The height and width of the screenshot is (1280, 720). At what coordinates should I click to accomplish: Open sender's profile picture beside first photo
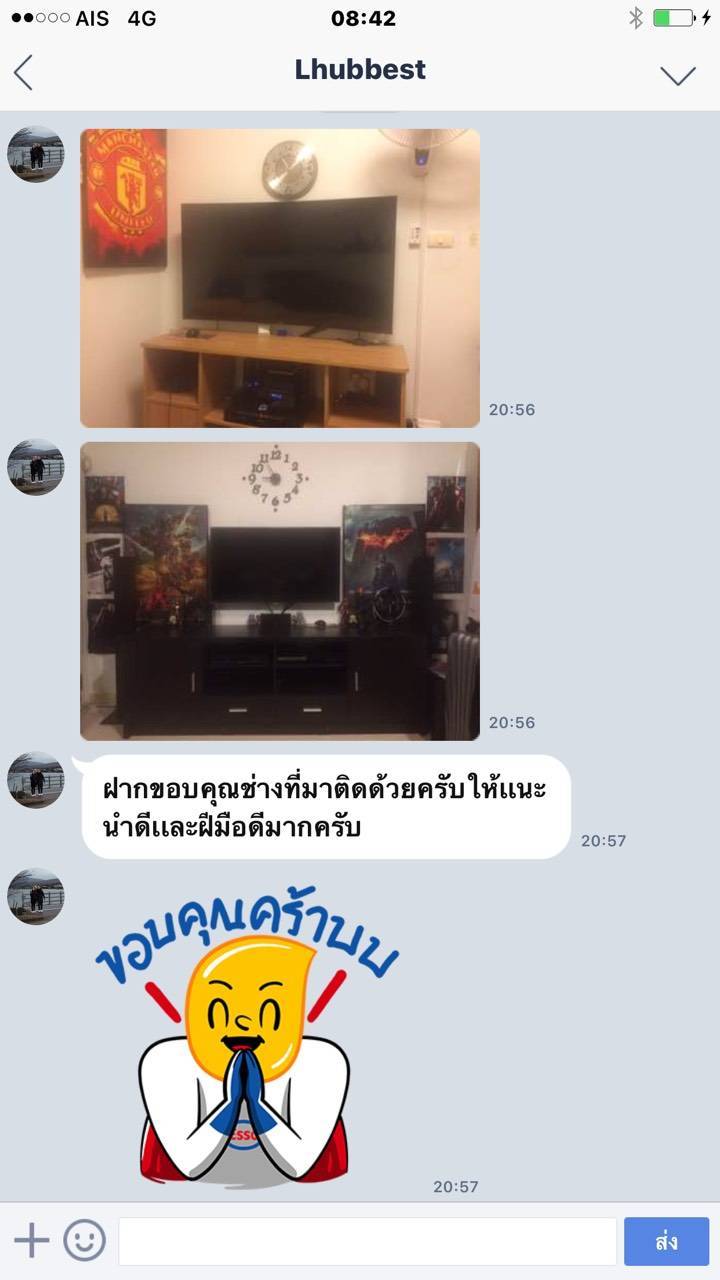click(x=36, y=155)
